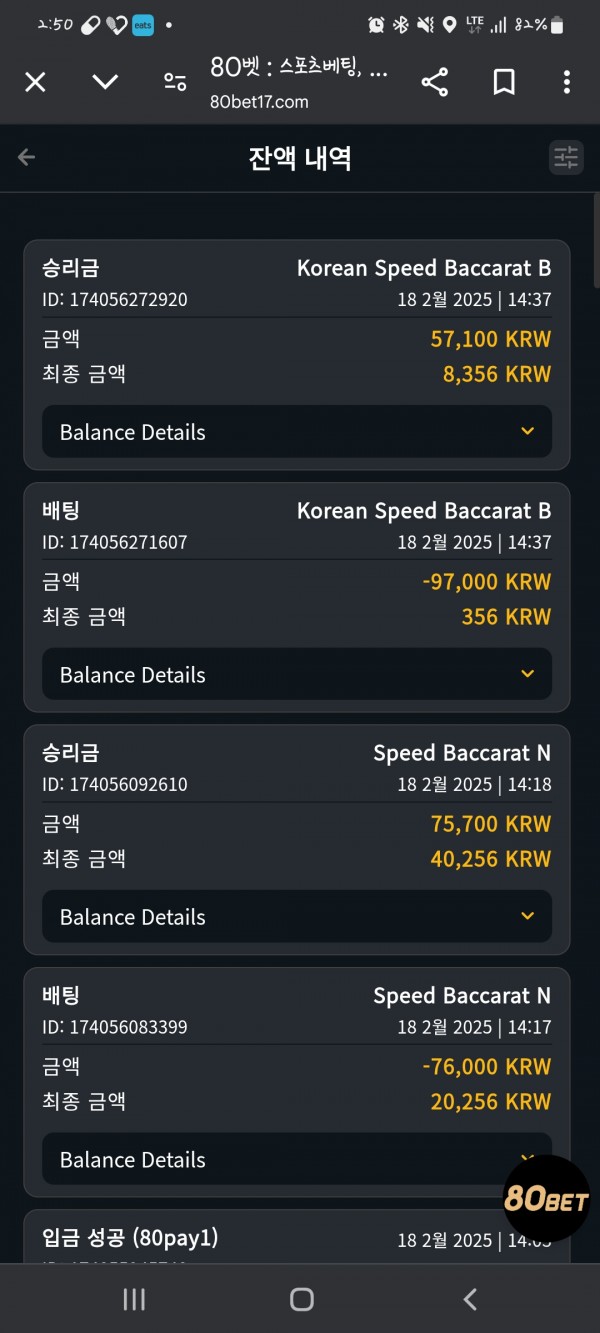The height and width of the screenshot is (1333, 600).
Task: Open the filter settings for balance history
Action: tap(567, 157)
